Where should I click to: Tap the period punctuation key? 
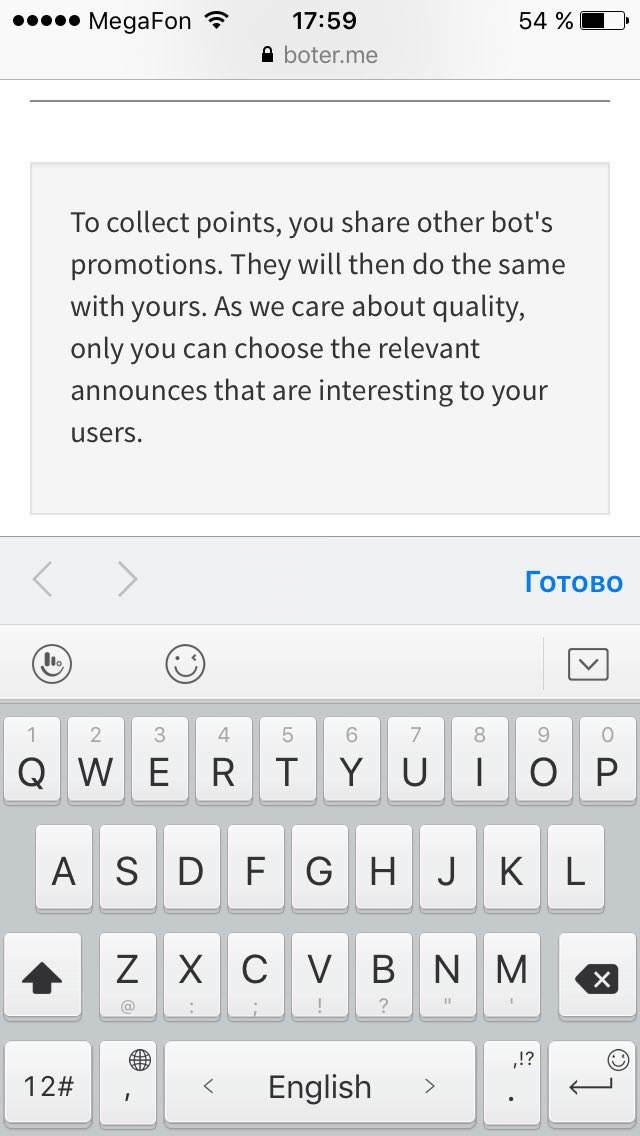click(x=512, y=1085)
